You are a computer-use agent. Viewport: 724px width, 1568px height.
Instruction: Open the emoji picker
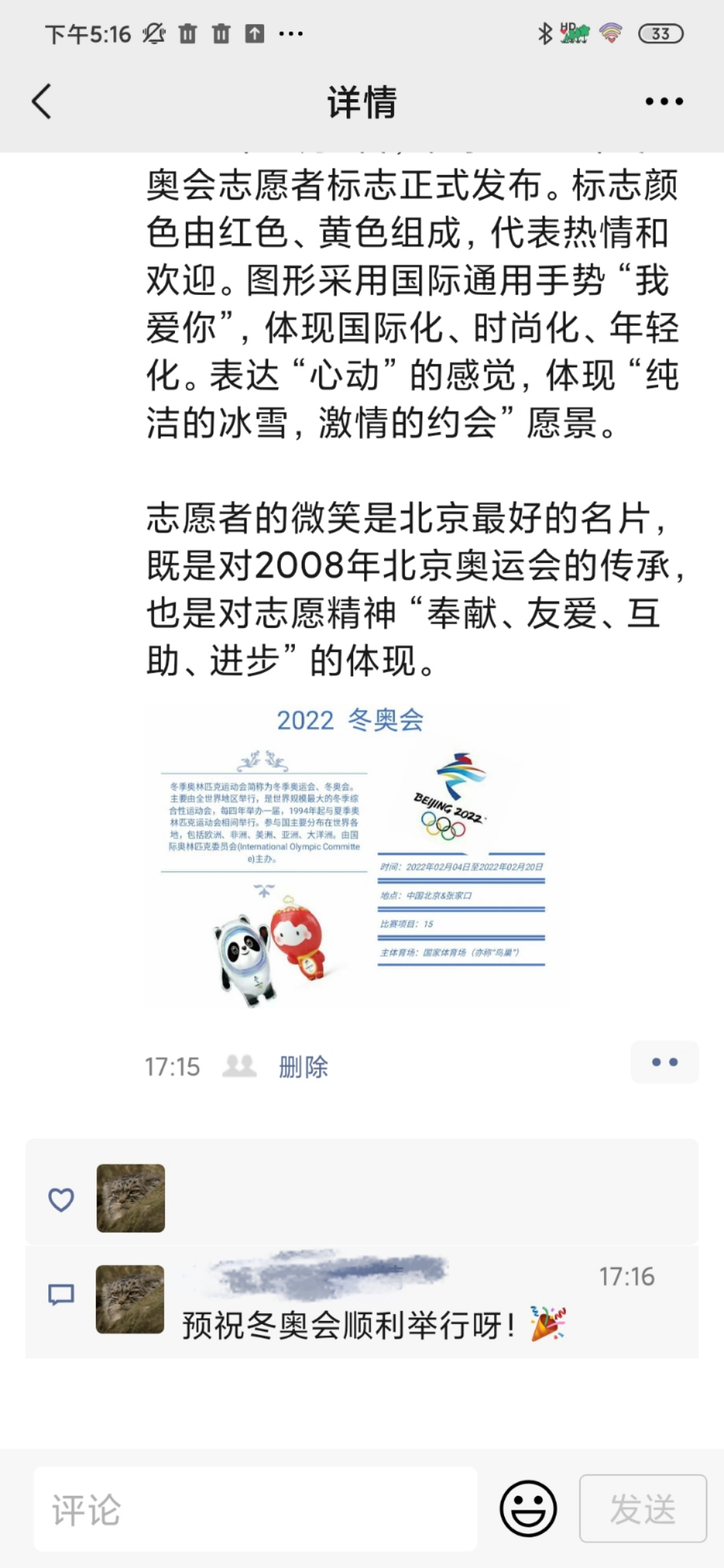pos(528,1509)
